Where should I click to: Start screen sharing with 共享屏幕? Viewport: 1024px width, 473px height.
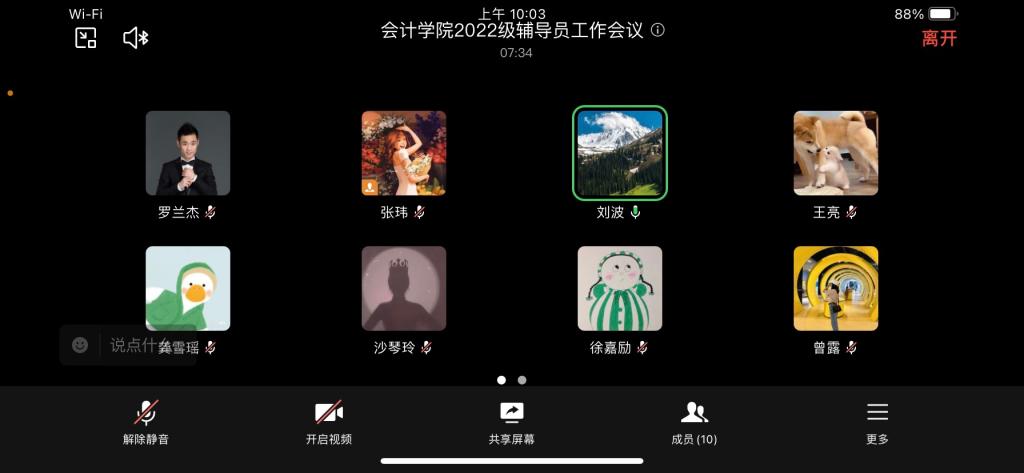pos(511,422)
